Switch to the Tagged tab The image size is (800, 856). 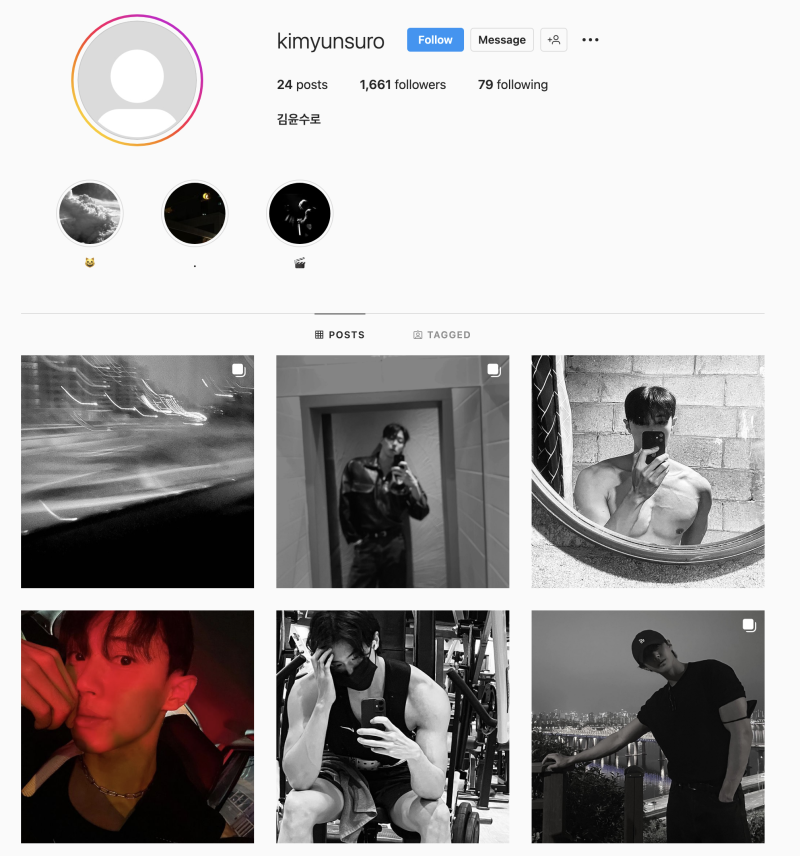pyautogui.click(x=441, y=335)
